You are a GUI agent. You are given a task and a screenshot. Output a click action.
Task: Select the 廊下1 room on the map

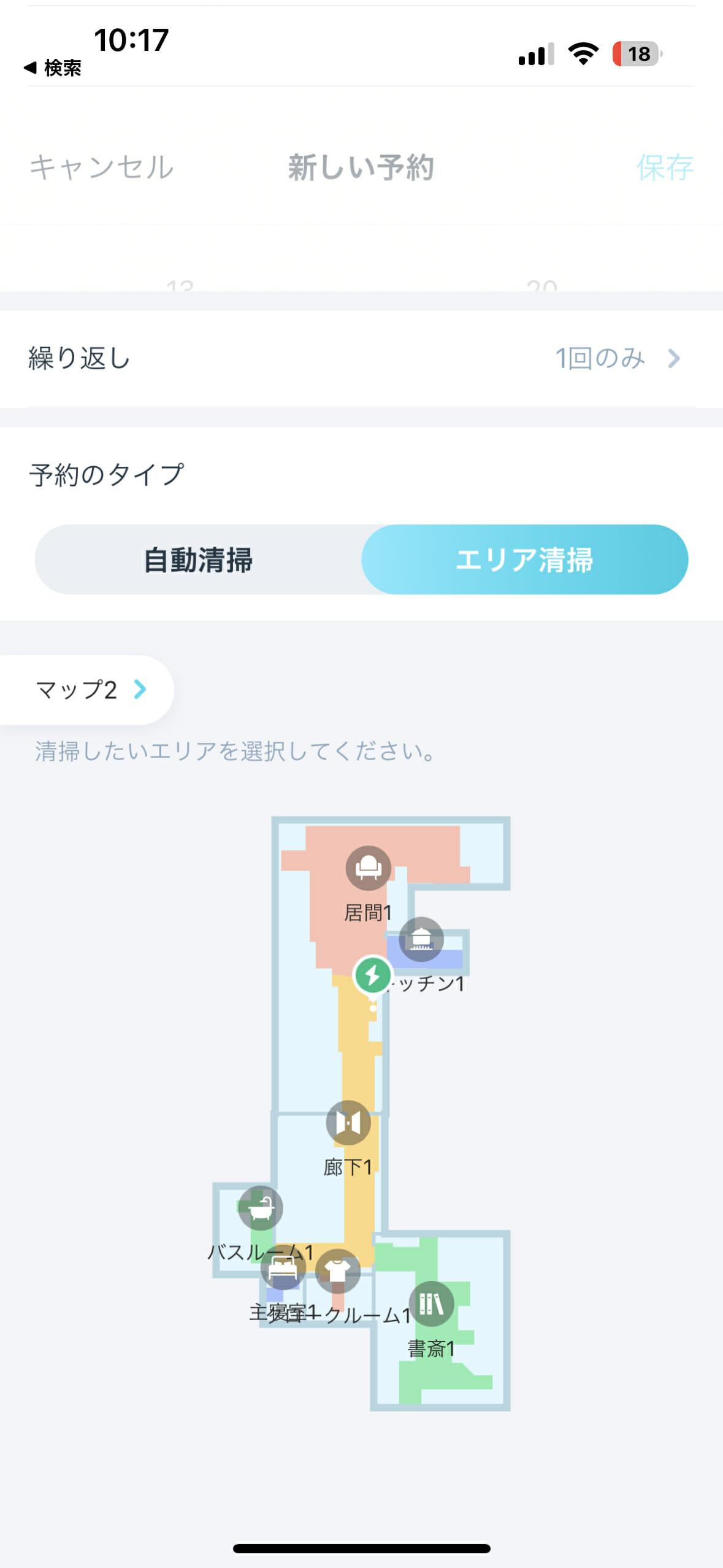[x=348, y=1123]
